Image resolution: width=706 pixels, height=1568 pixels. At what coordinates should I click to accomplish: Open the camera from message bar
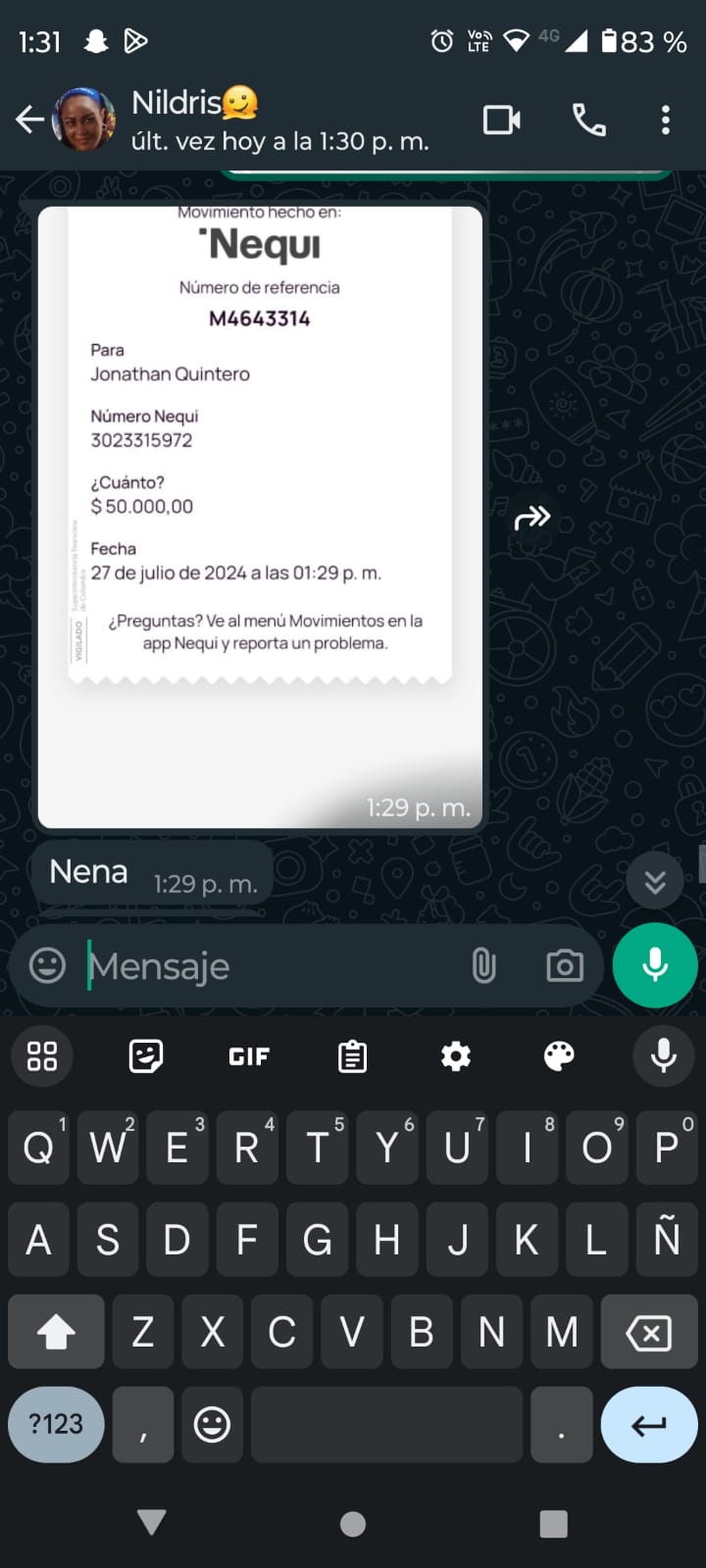(565, 966)
